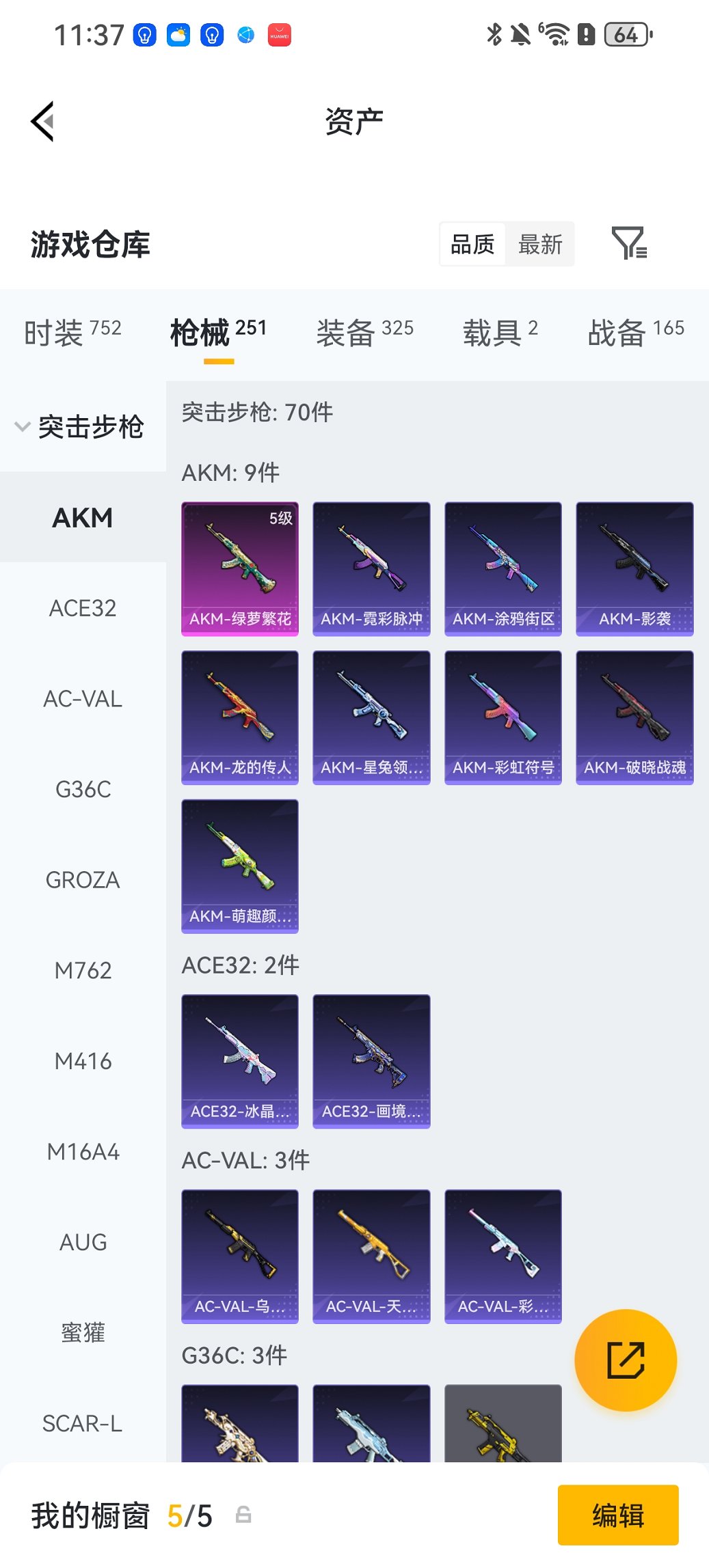Image resolution: width=709 pixels, height=1568 pixels.
Task: Select ACE32 in the side list
Action: (x=83, y=608)
